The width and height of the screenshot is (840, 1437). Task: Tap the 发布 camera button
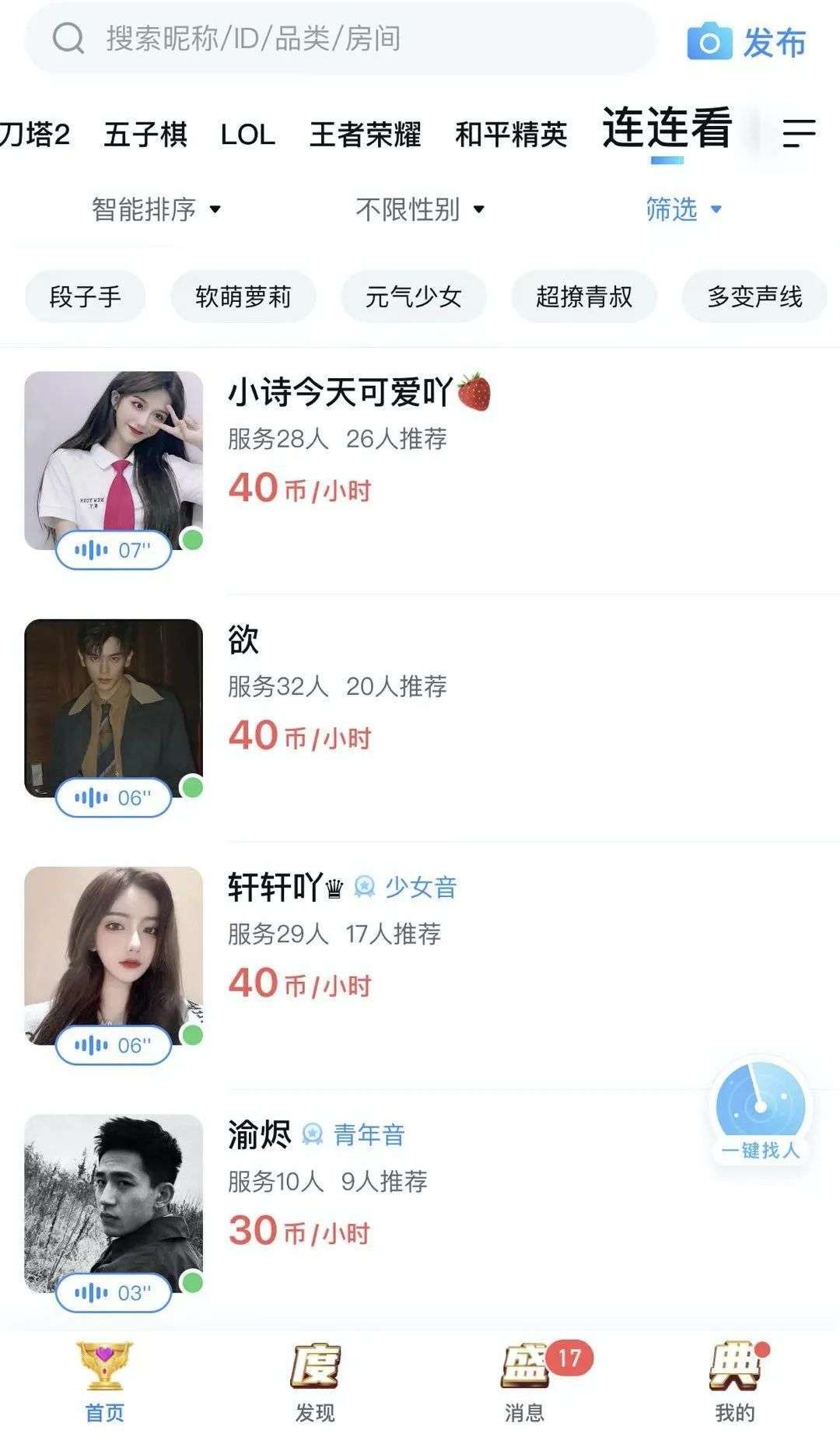pyautogui.click(x=746, y=42)
